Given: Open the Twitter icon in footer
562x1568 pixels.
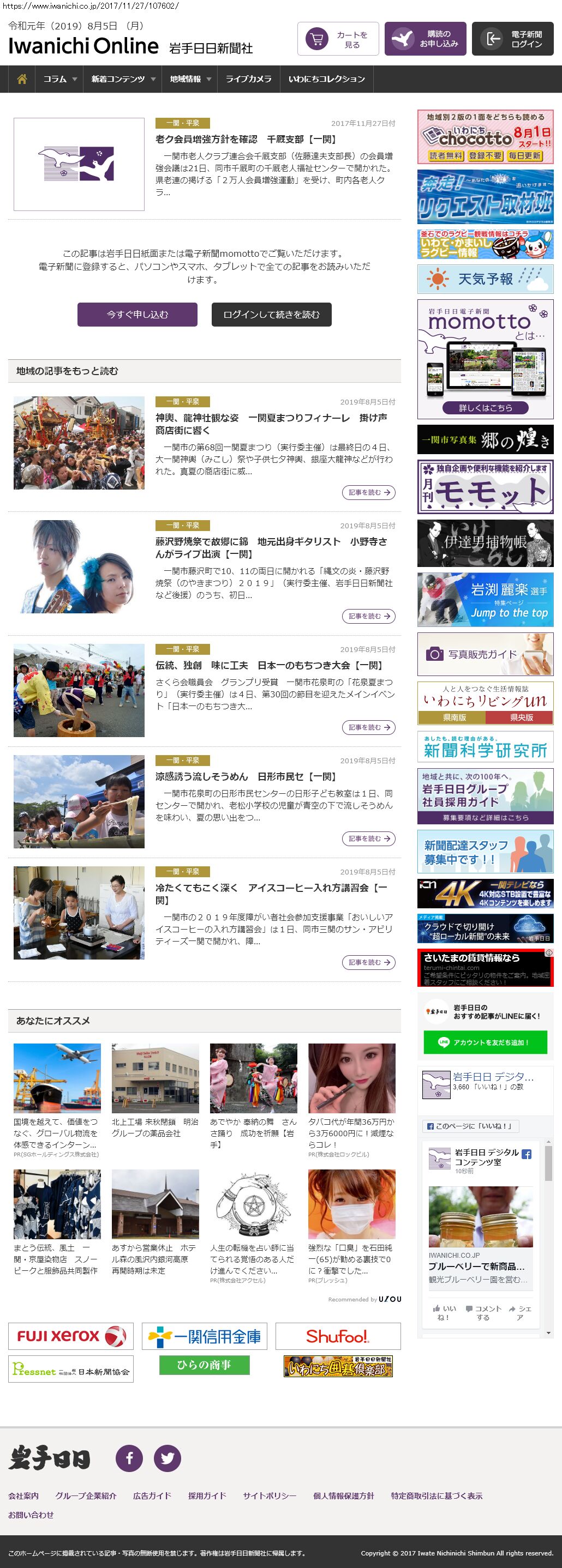Looking at the screenshot, I should pos(167,1458).
